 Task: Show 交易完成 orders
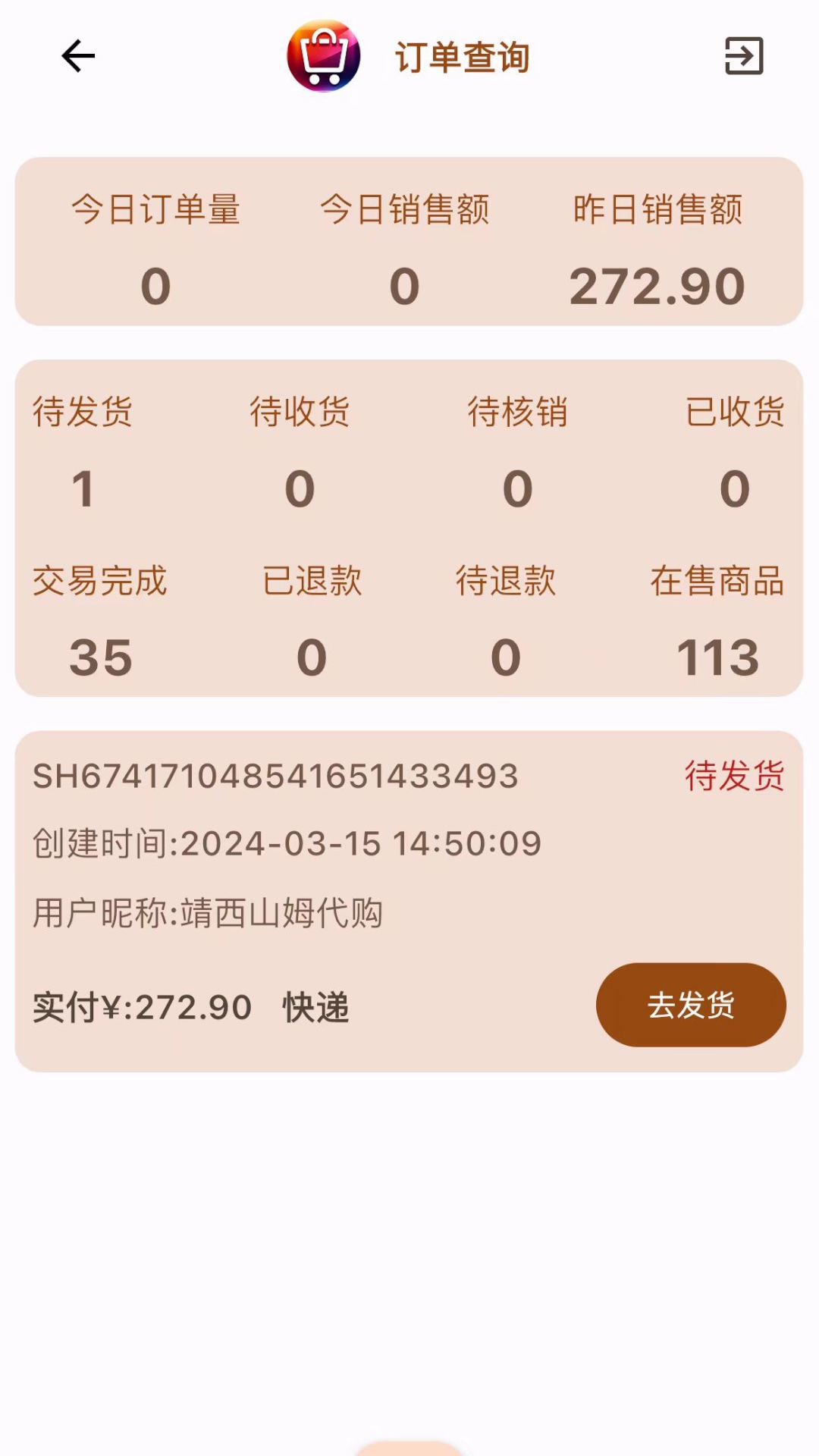[99, 620]
